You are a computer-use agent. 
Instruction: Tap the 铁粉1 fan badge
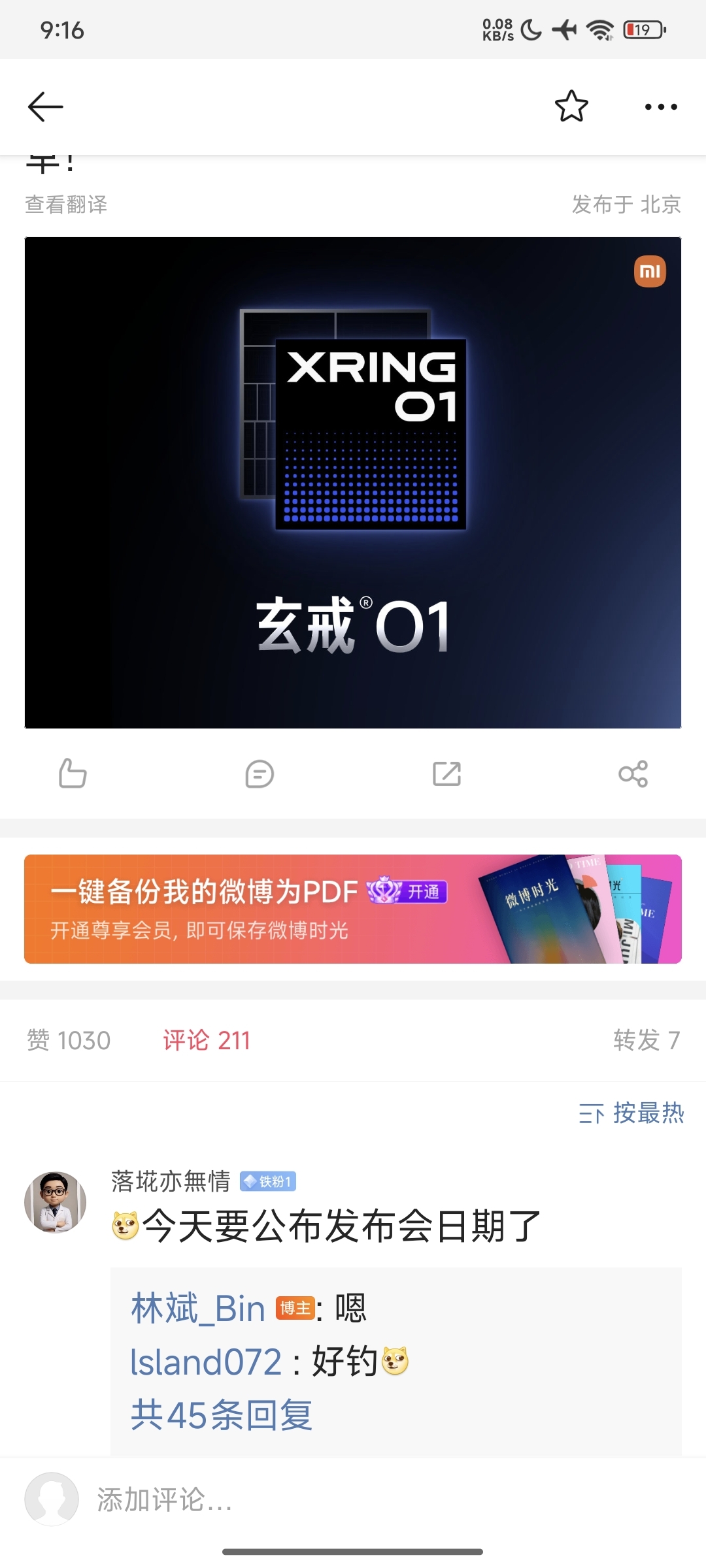tap(269, 1183)
